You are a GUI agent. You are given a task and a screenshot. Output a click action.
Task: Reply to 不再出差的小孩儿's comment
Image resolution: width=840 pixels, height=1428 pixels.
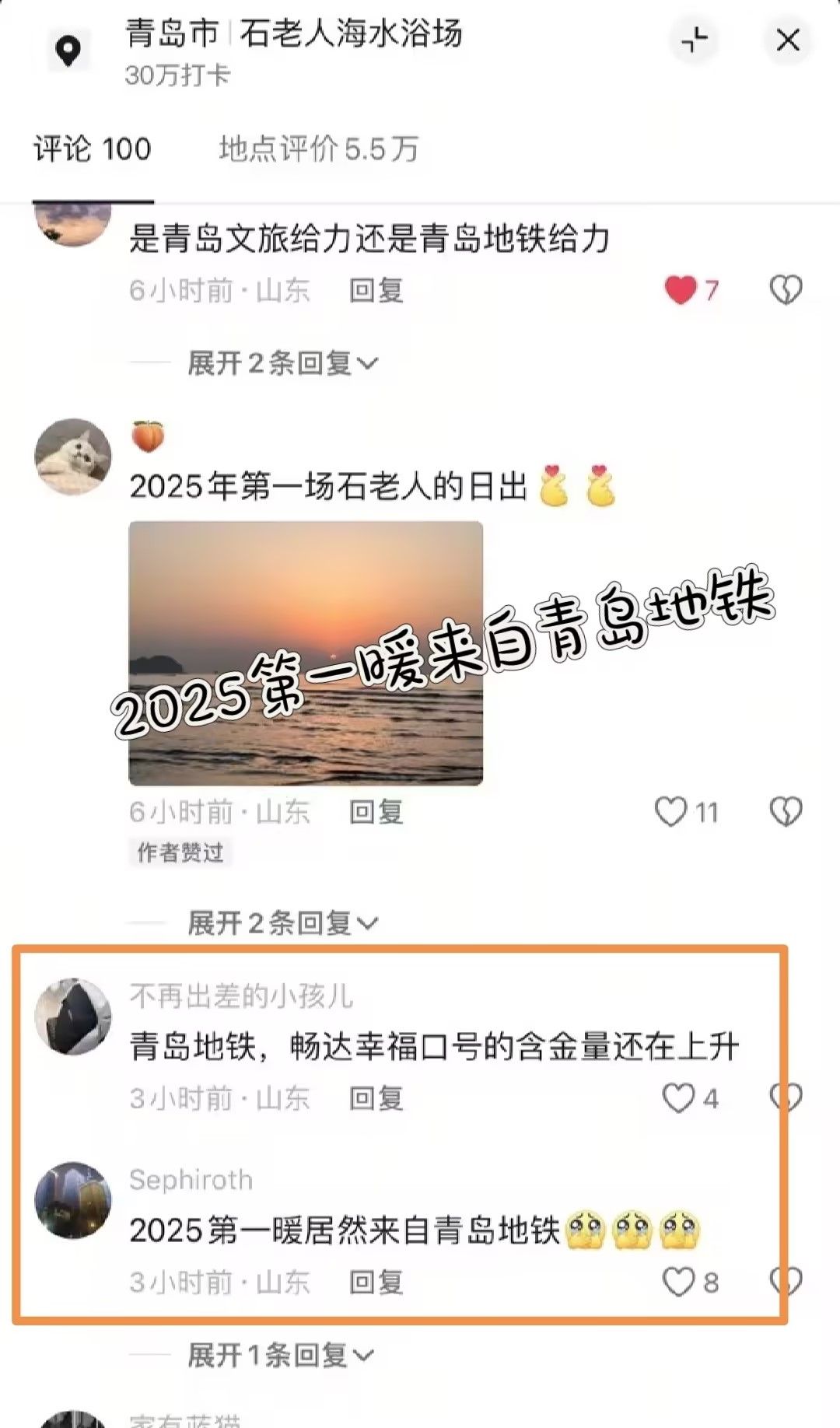tap(376, 1098)
